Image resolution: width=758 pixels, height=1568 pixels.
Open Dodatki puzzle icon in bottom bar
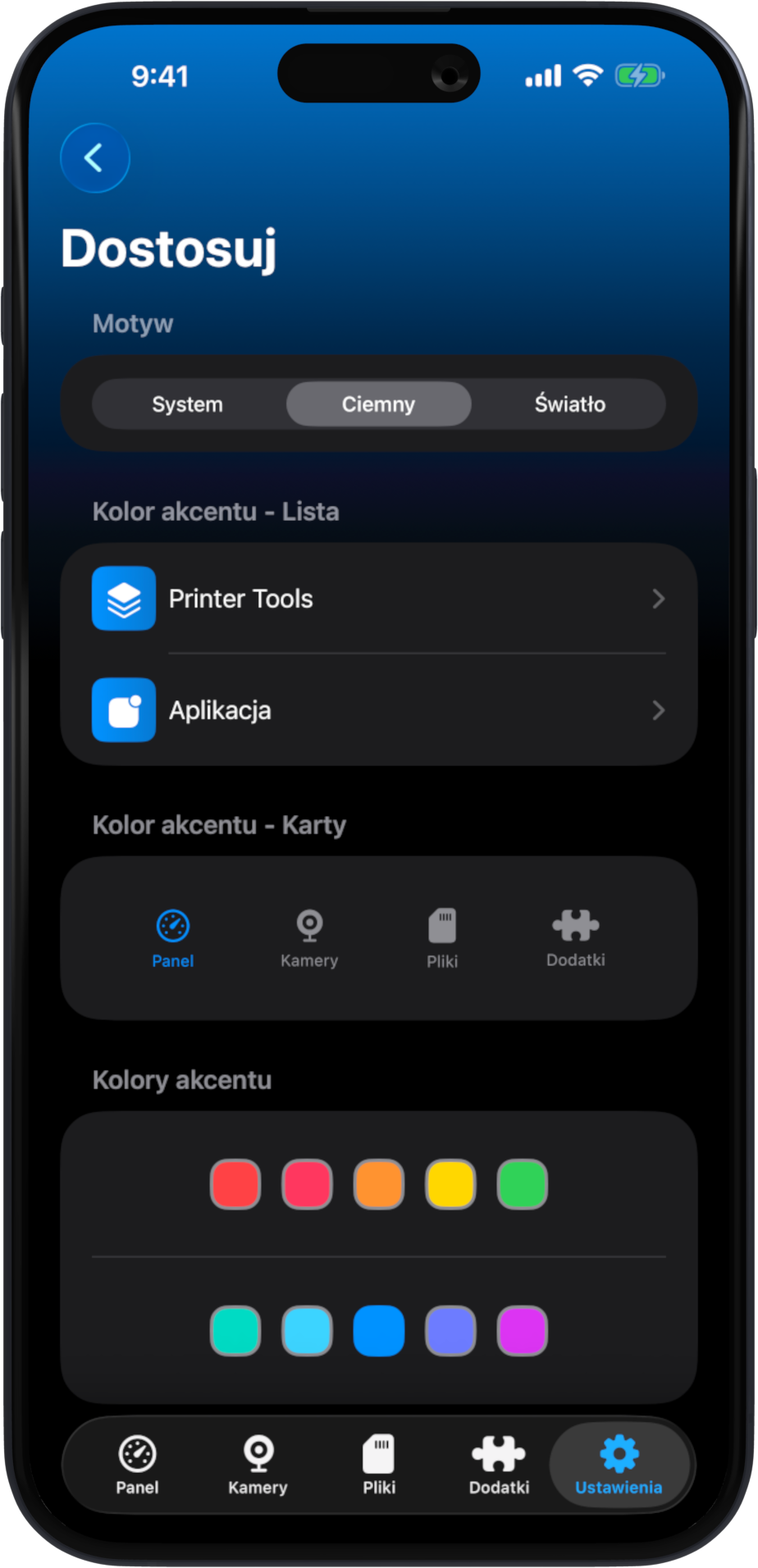tap(498, 1464)
